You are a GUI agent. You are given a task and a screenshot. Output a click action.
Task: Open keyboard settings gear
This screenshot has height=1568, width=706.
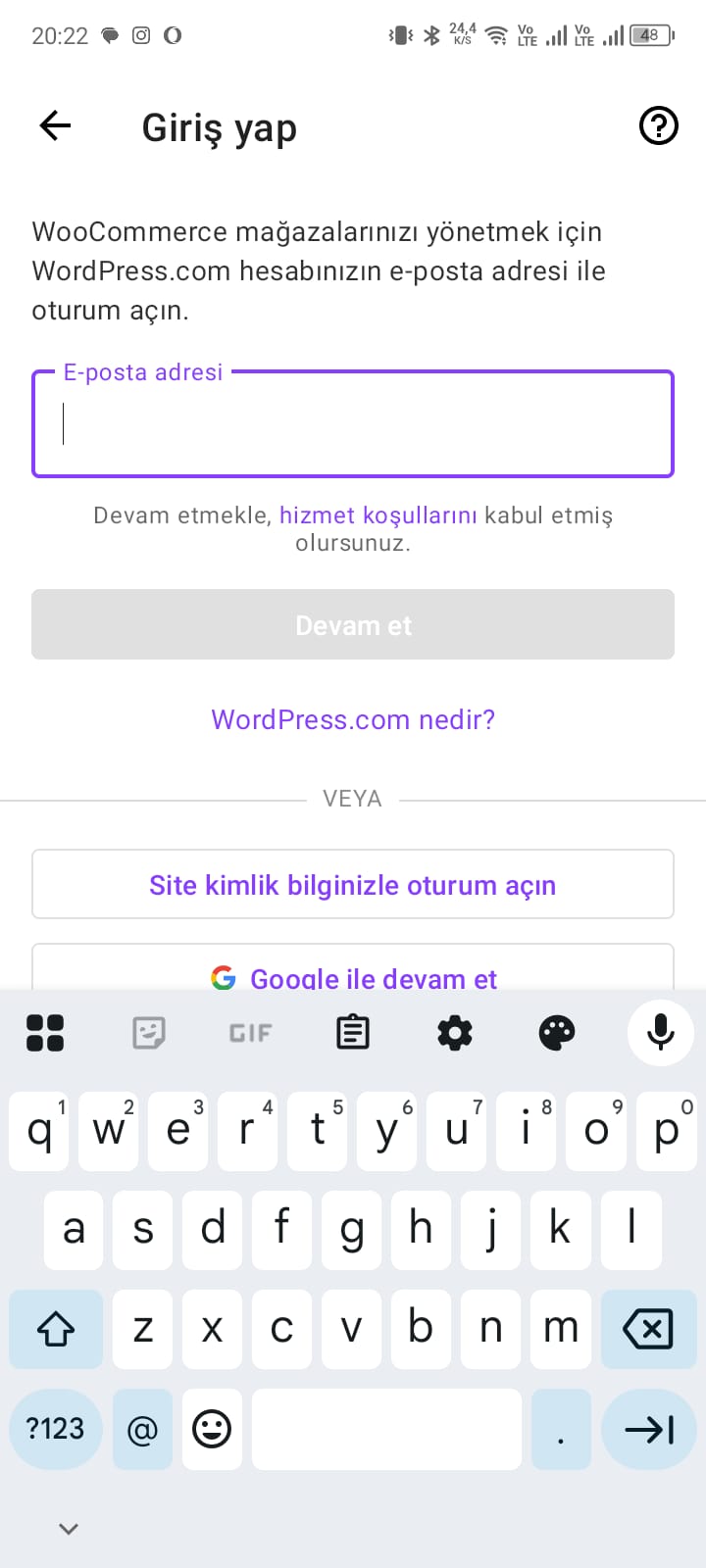[x=454, y=1032]
